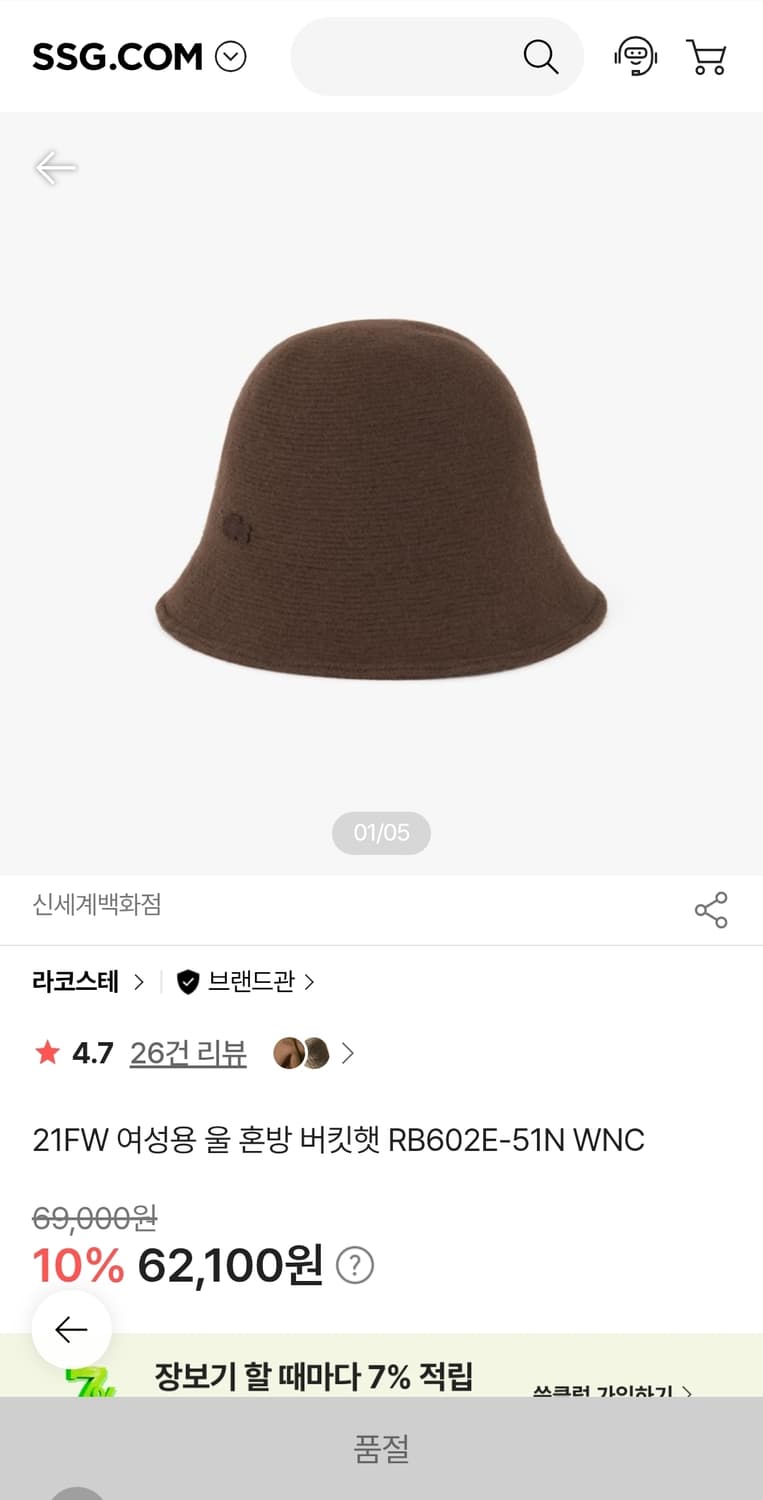The width and height of the screenshot is (763, 1500).
Task: Open the search magnifier icon
Action: (541, 56)
